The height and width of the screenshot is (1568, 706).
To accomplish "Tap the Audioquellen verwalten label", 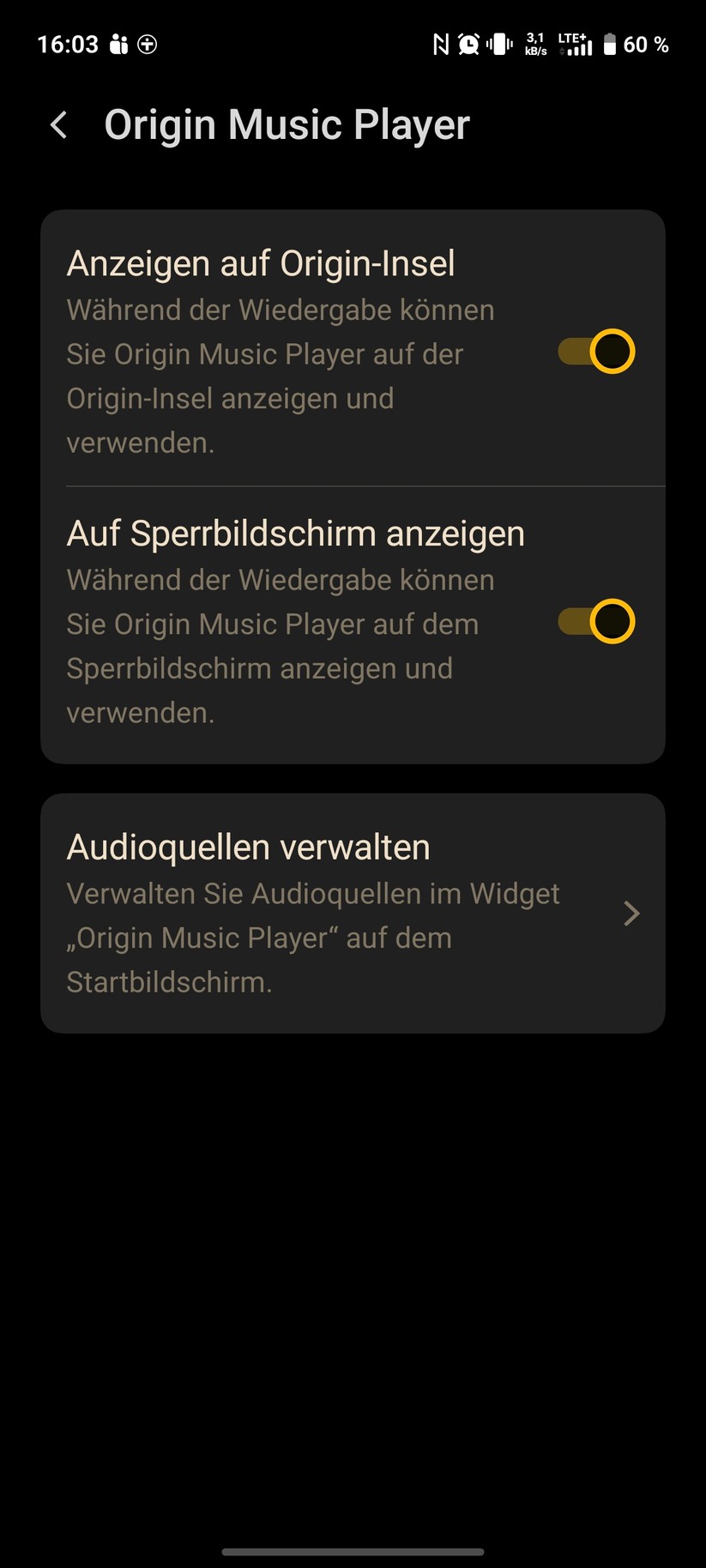I will click(x=249, y=847).
